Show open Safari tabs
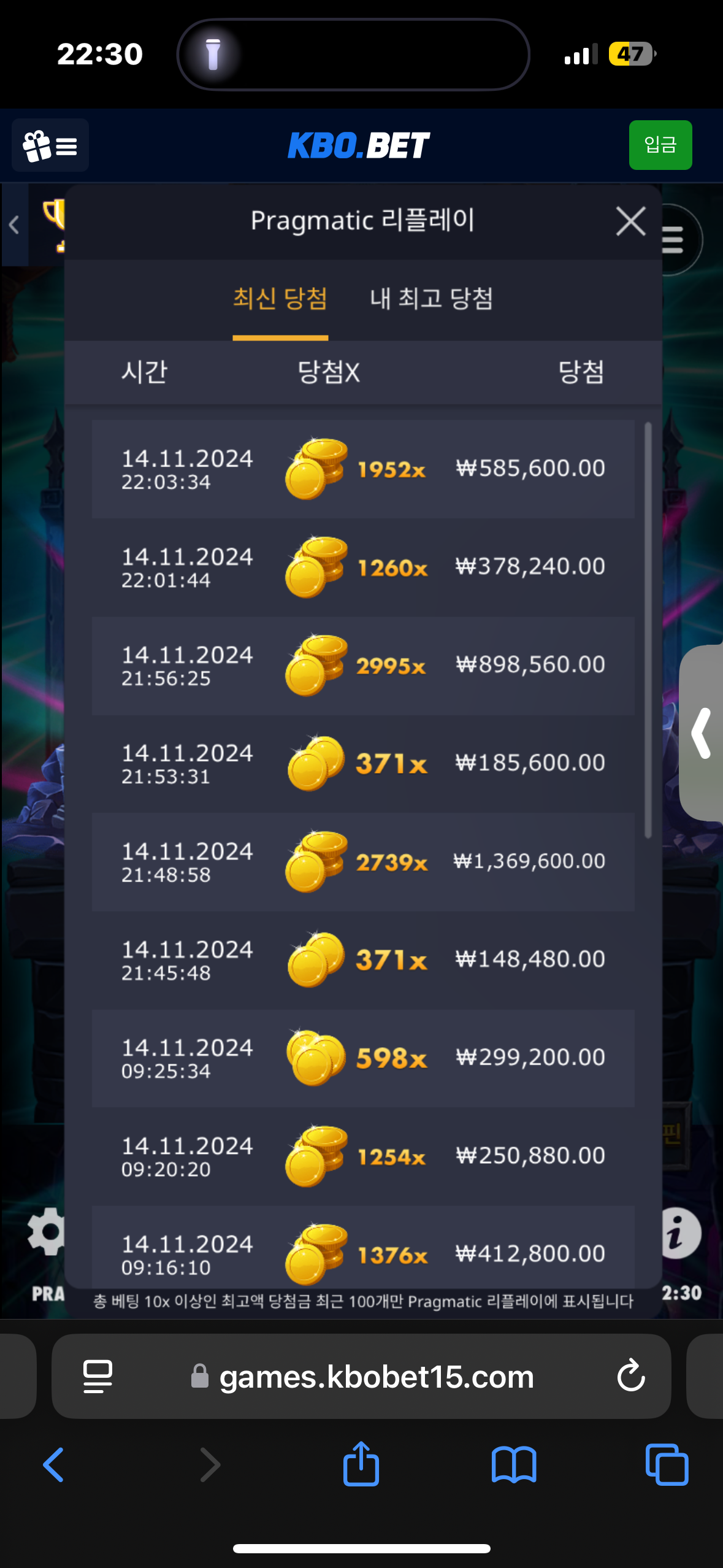This screenshot has height=1568, width=723. (x=667, y=1464)
